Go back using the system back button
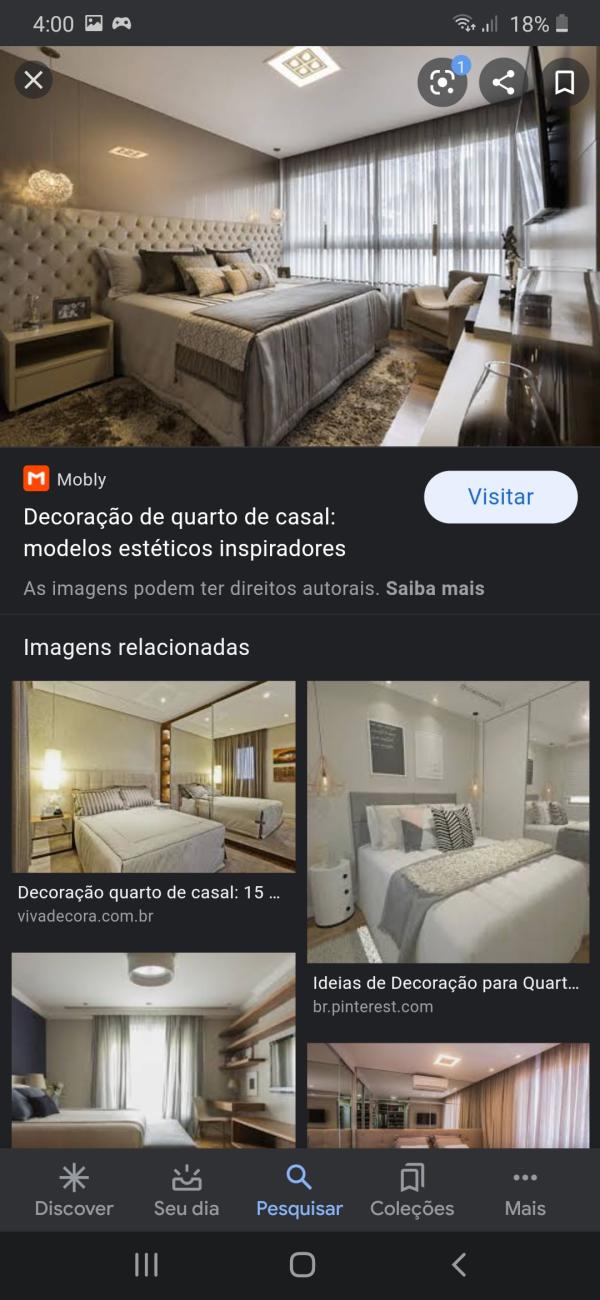Screen dimensions: 600x1300 point(459,1265)
